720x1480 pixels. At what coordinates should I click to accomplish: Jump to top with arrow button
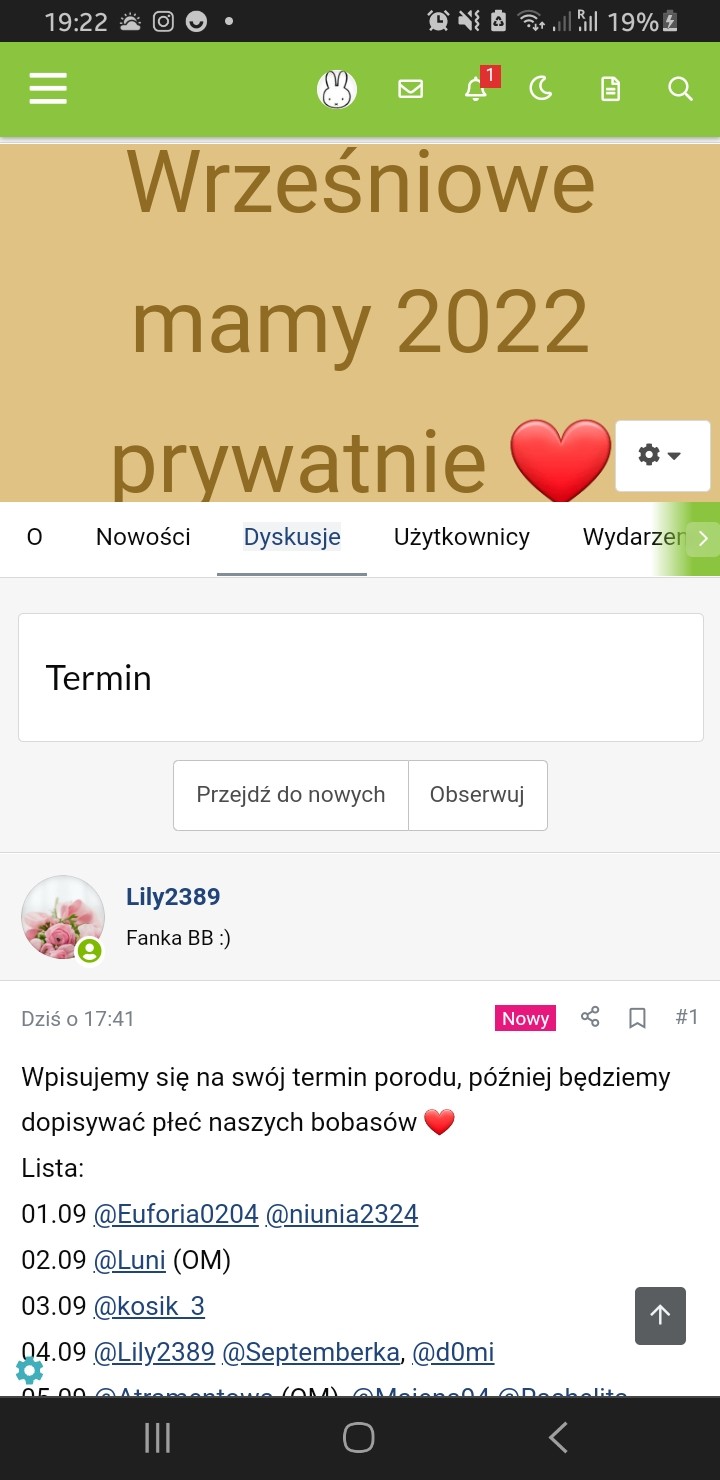pos(660,1316)
